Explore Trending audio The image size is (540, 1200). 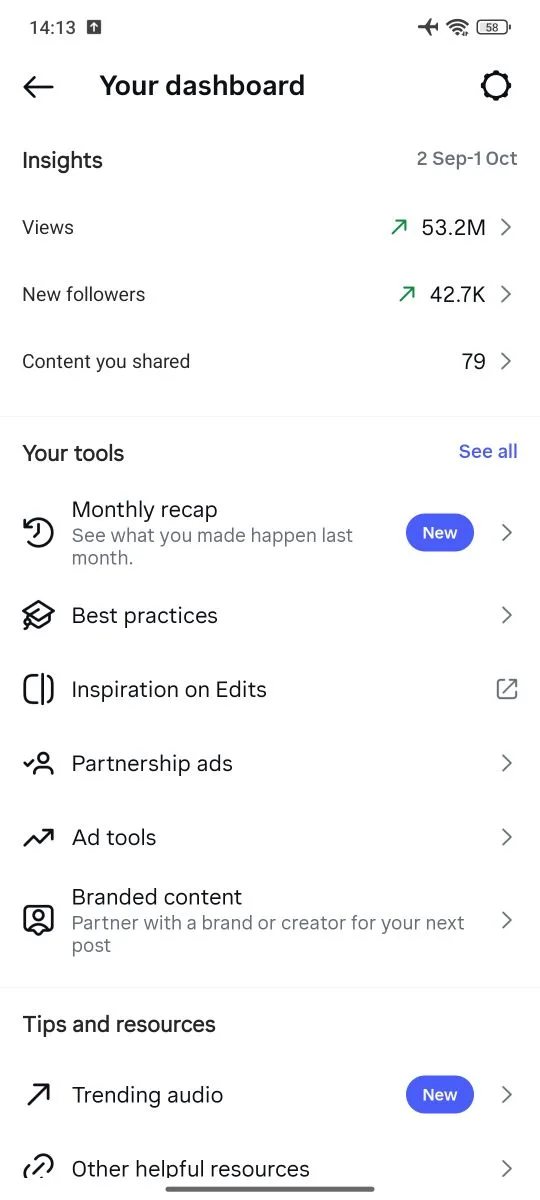tap(270, 1095)
